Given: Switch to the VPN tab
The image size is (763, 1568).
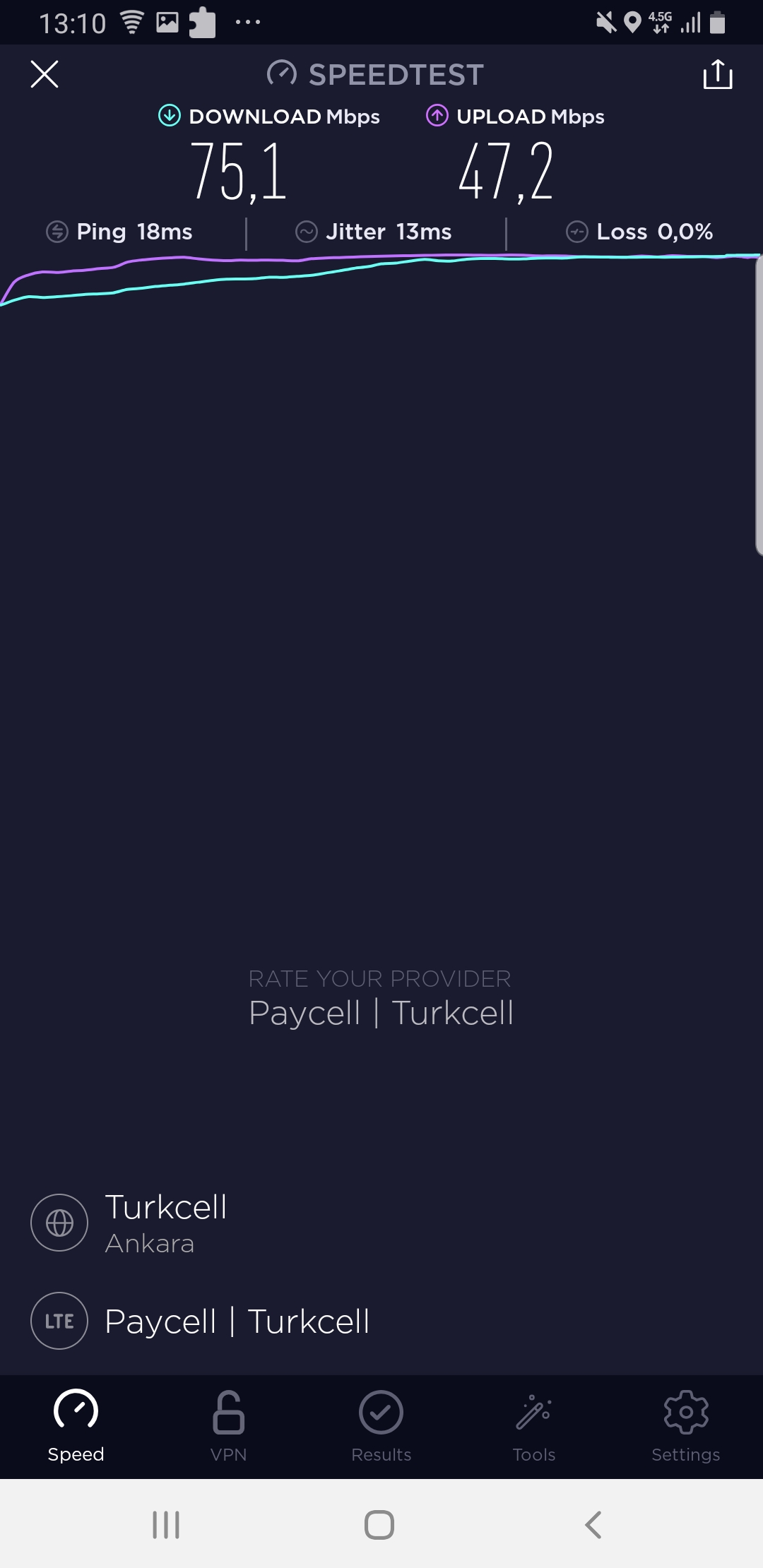Looking at the screenshot, I should [x=228, y=1427].
